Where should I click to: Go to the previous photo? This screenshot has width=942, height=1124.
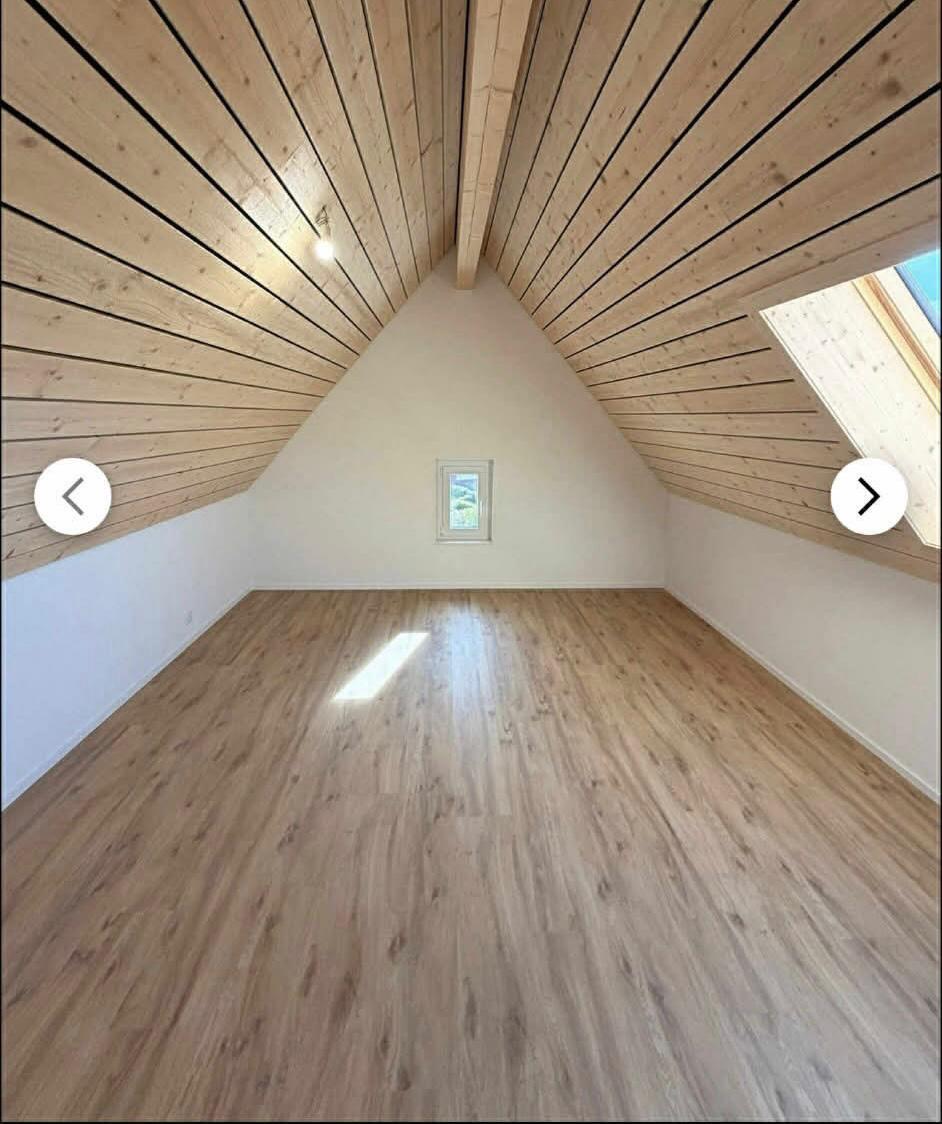coord(72,496)
